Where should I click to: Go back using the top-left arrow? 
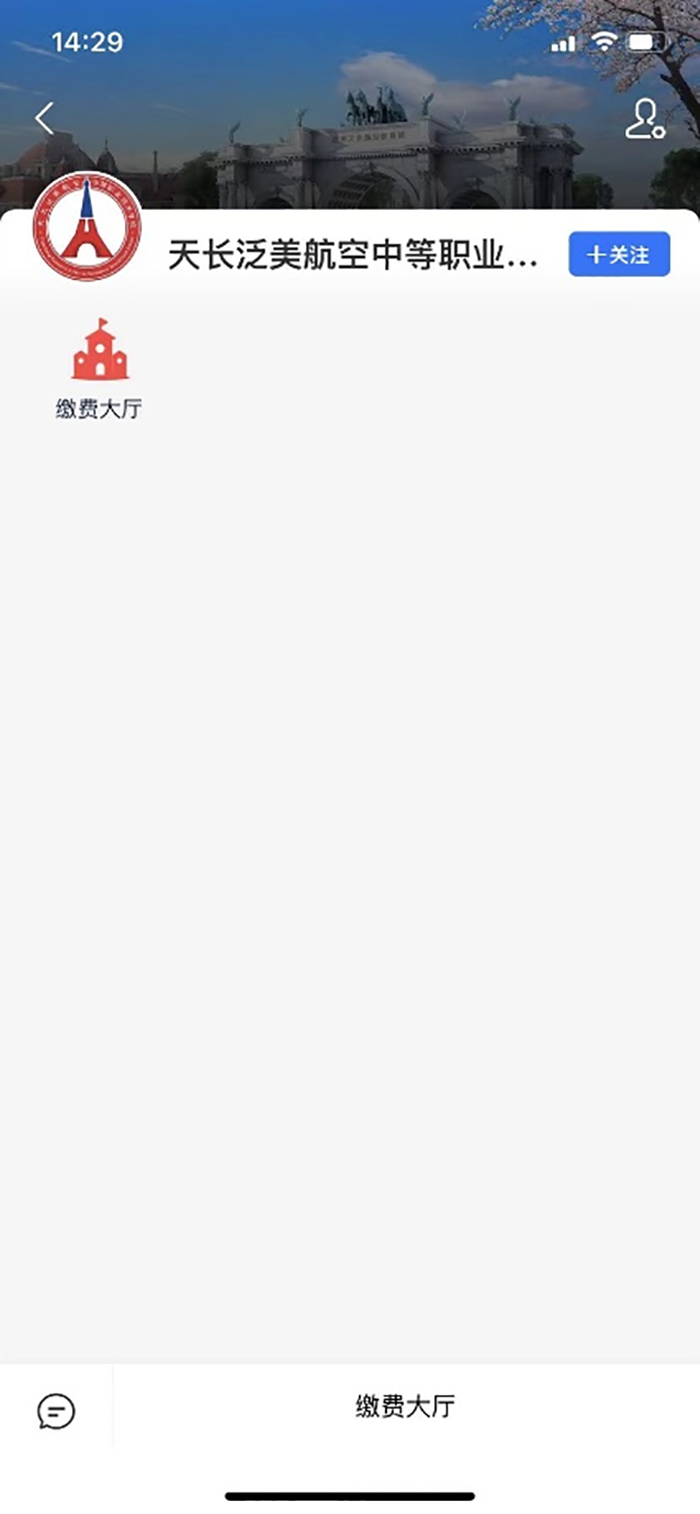[x=44, y=118]
